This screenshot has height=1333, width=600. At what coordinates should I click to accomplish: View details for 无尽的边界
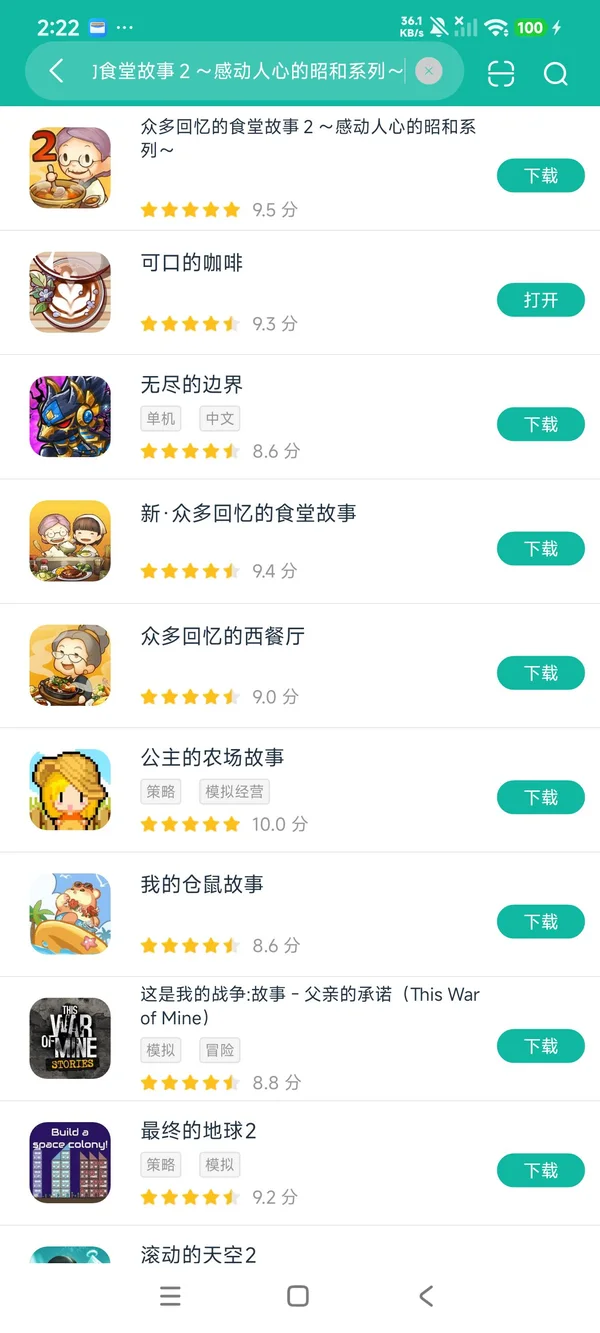[192, 385]
